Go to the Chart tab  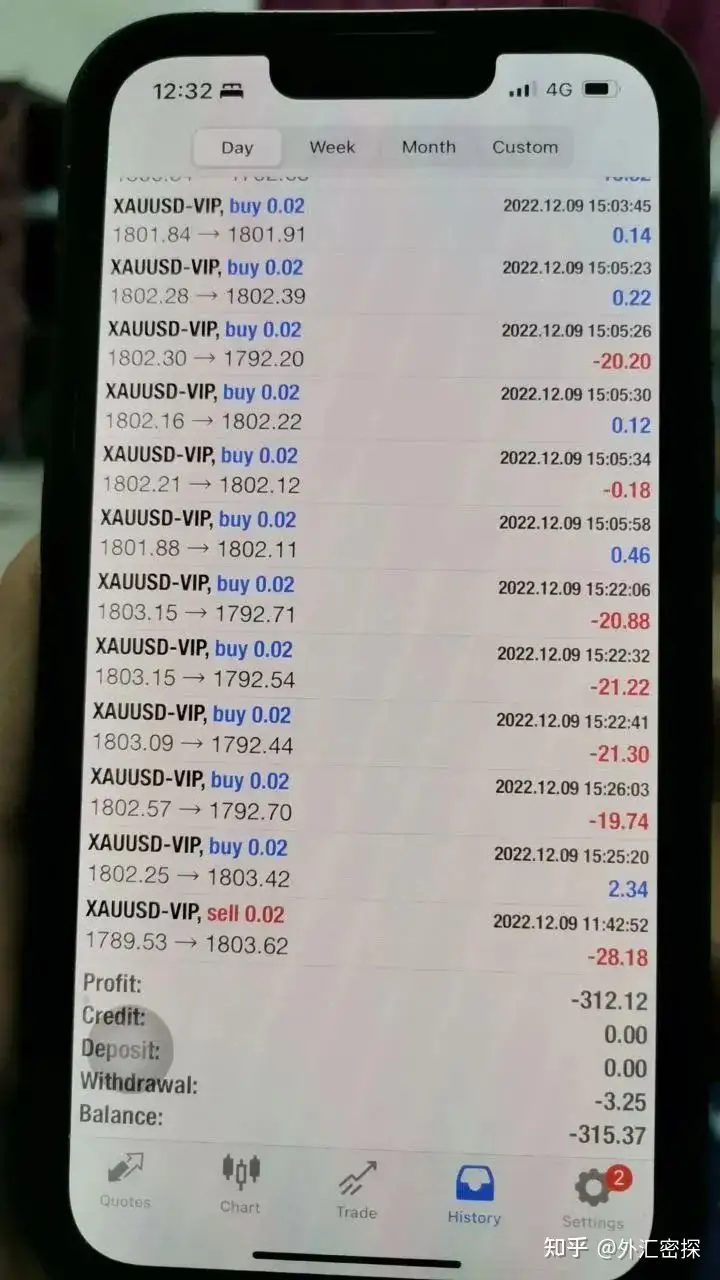click(240, 1183)
